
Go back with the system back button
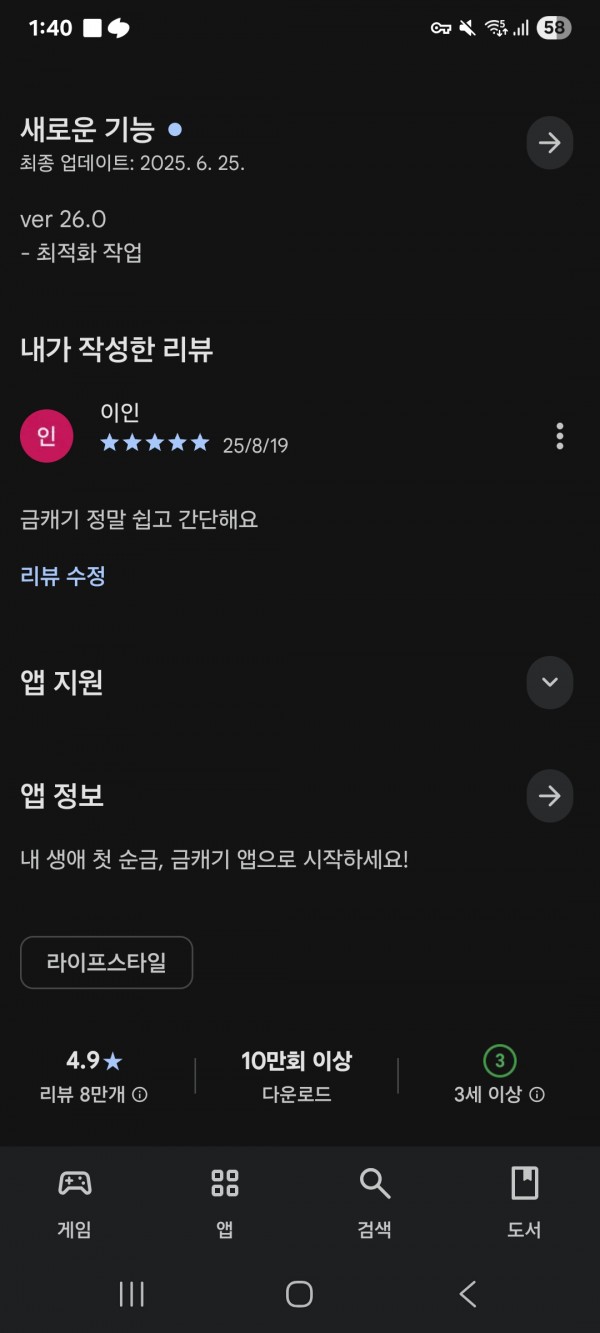point(467,1294)
